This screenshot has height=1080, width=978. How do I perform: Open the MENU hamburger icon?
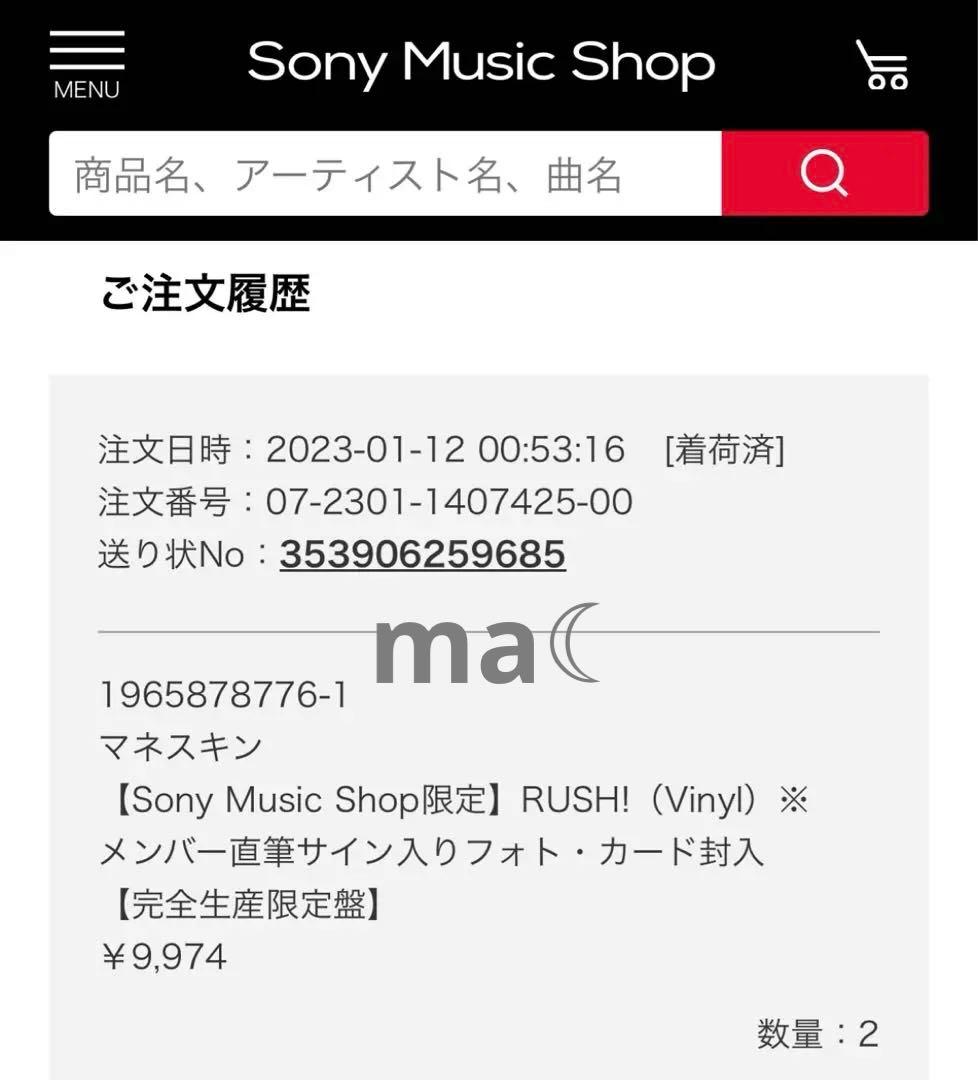pos(85,60)
